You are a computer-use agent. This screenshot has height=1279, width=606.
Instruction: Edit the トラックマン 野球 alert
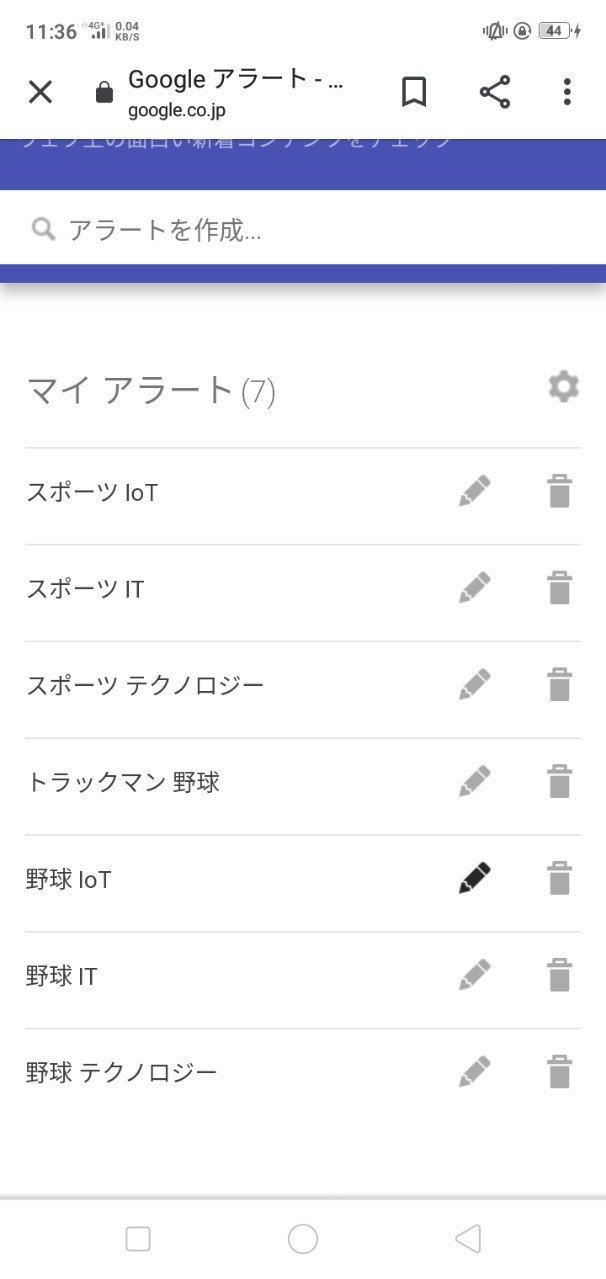[x=475, y=781]
